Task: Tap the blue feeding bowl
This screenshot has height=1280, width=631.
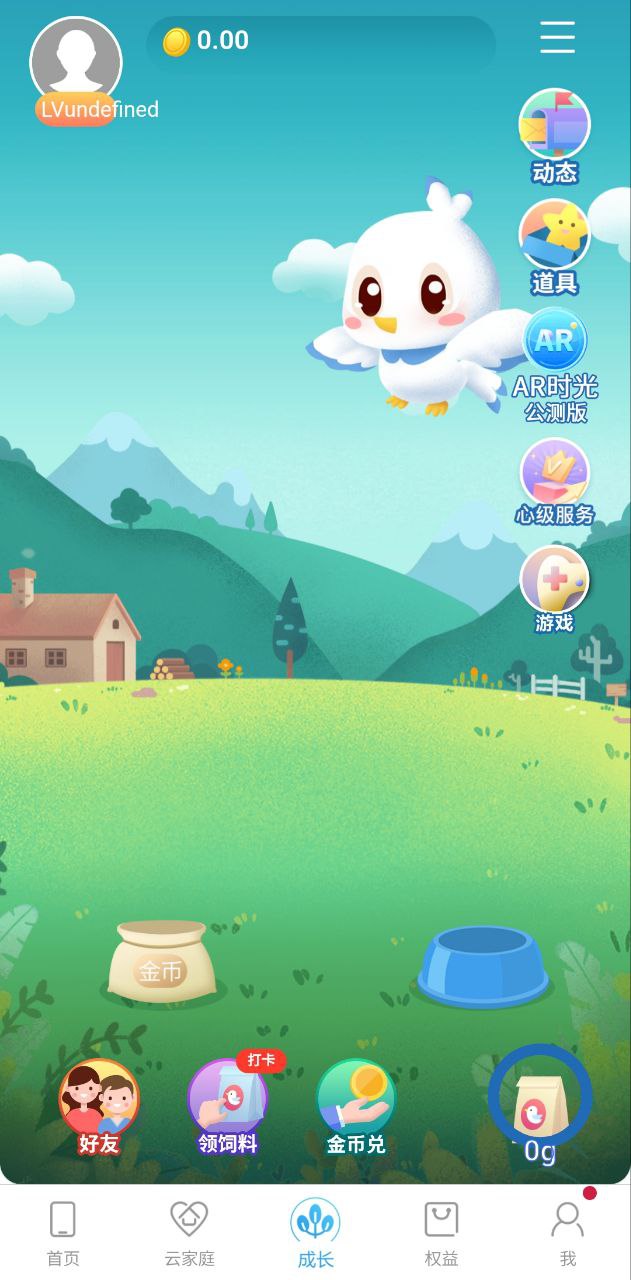Action: 483,964
